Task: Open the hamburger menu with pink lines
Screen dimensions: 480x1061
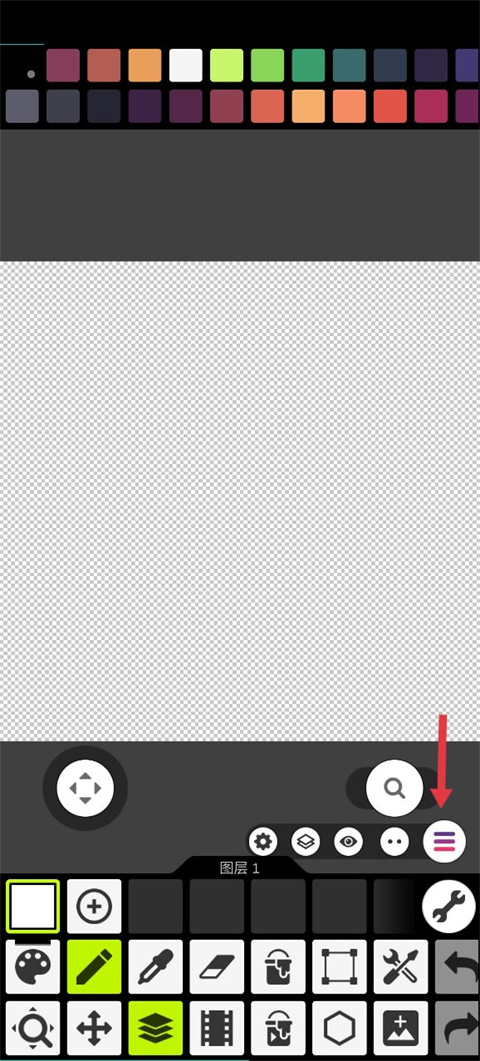Action: pos(444,842)
